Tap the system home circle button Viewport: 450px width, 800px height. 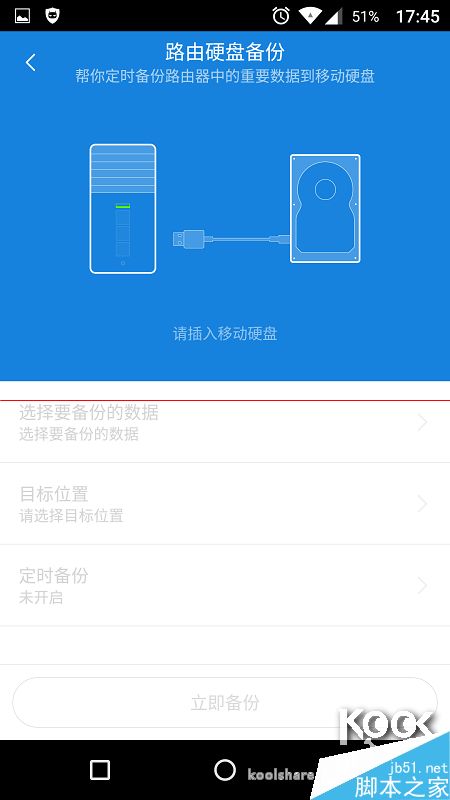coord(225,769)
